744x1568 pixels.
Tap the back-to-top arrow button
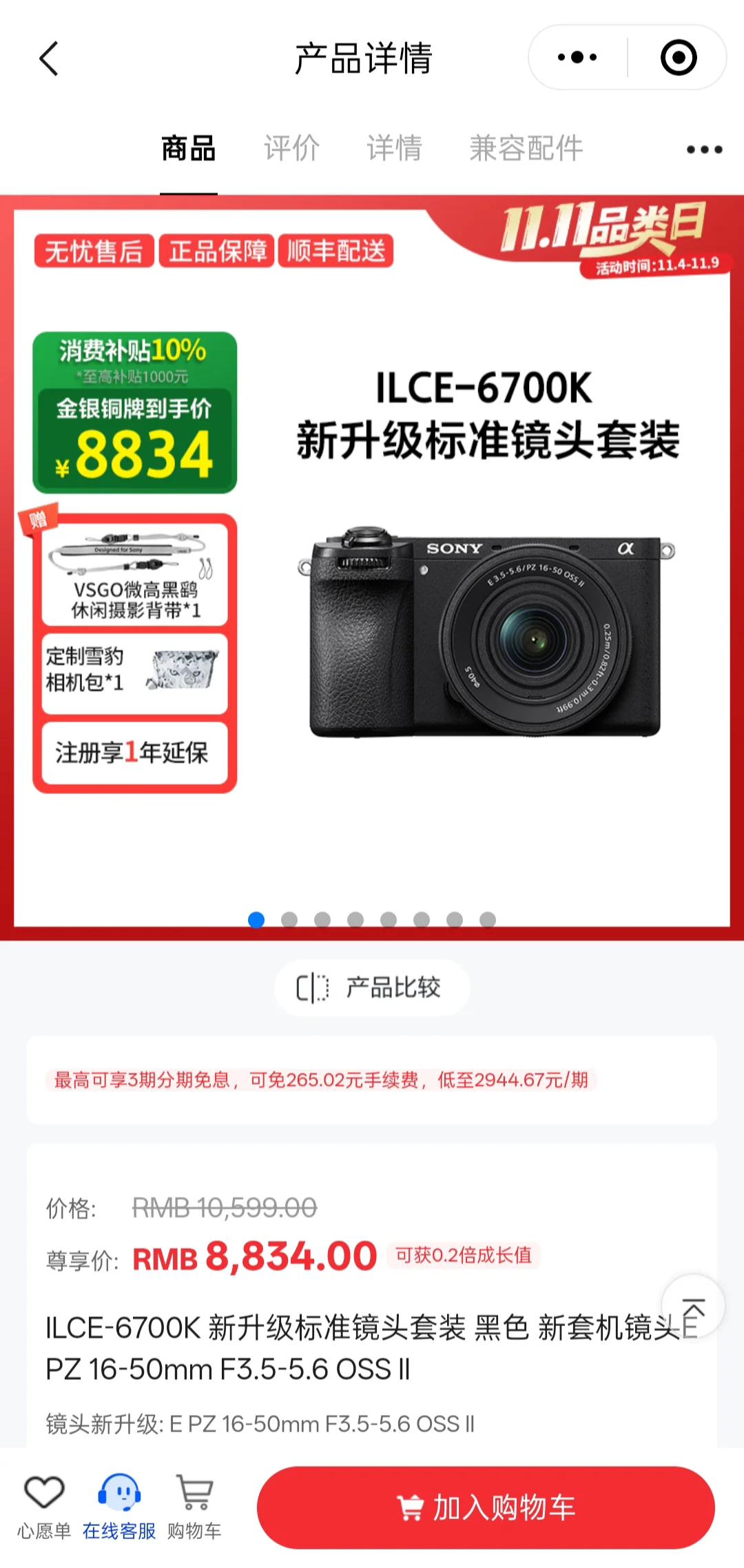coord(693,1307)
